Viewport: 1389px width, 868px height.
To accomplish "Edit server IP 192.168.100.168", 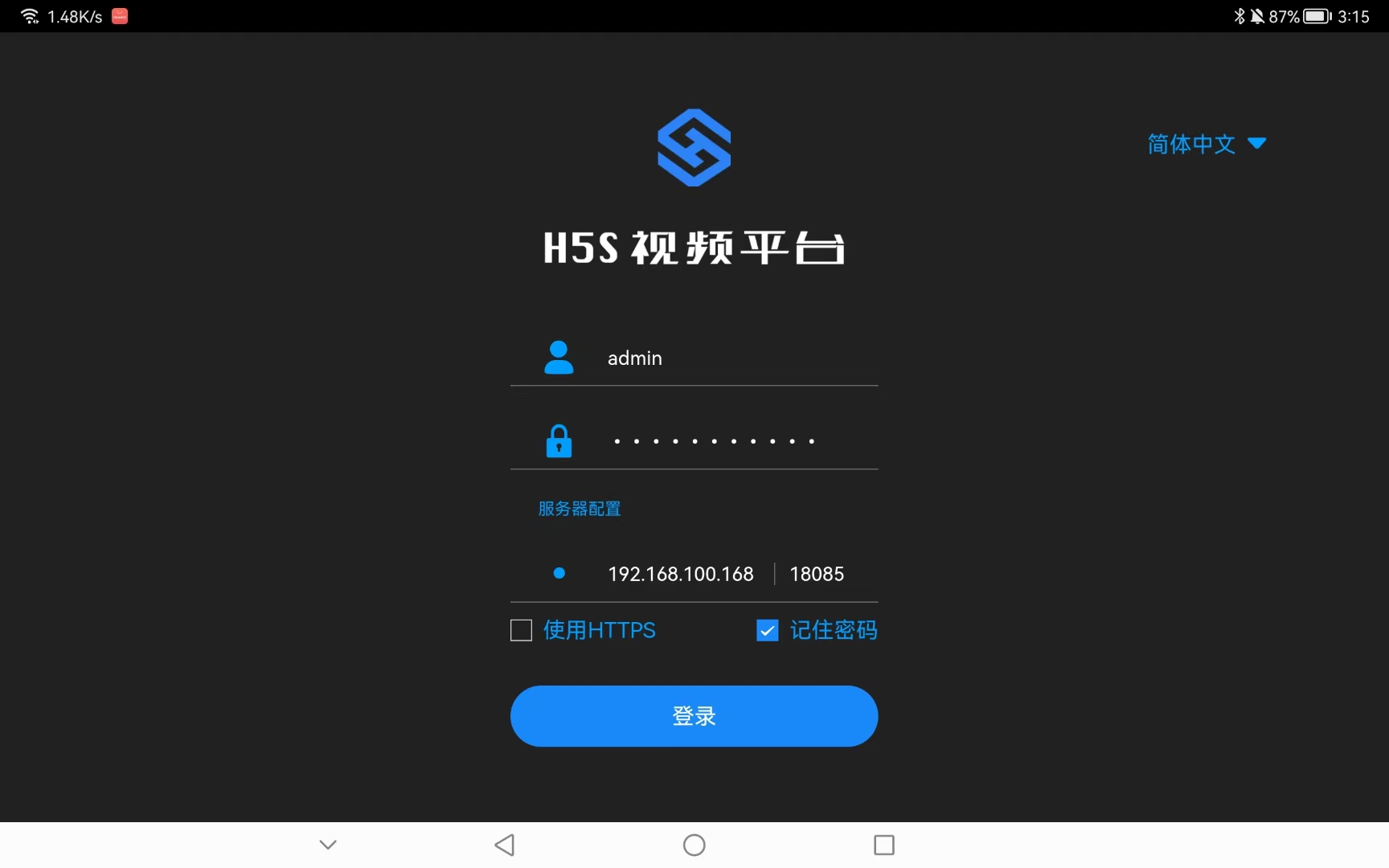I will 680,574.
